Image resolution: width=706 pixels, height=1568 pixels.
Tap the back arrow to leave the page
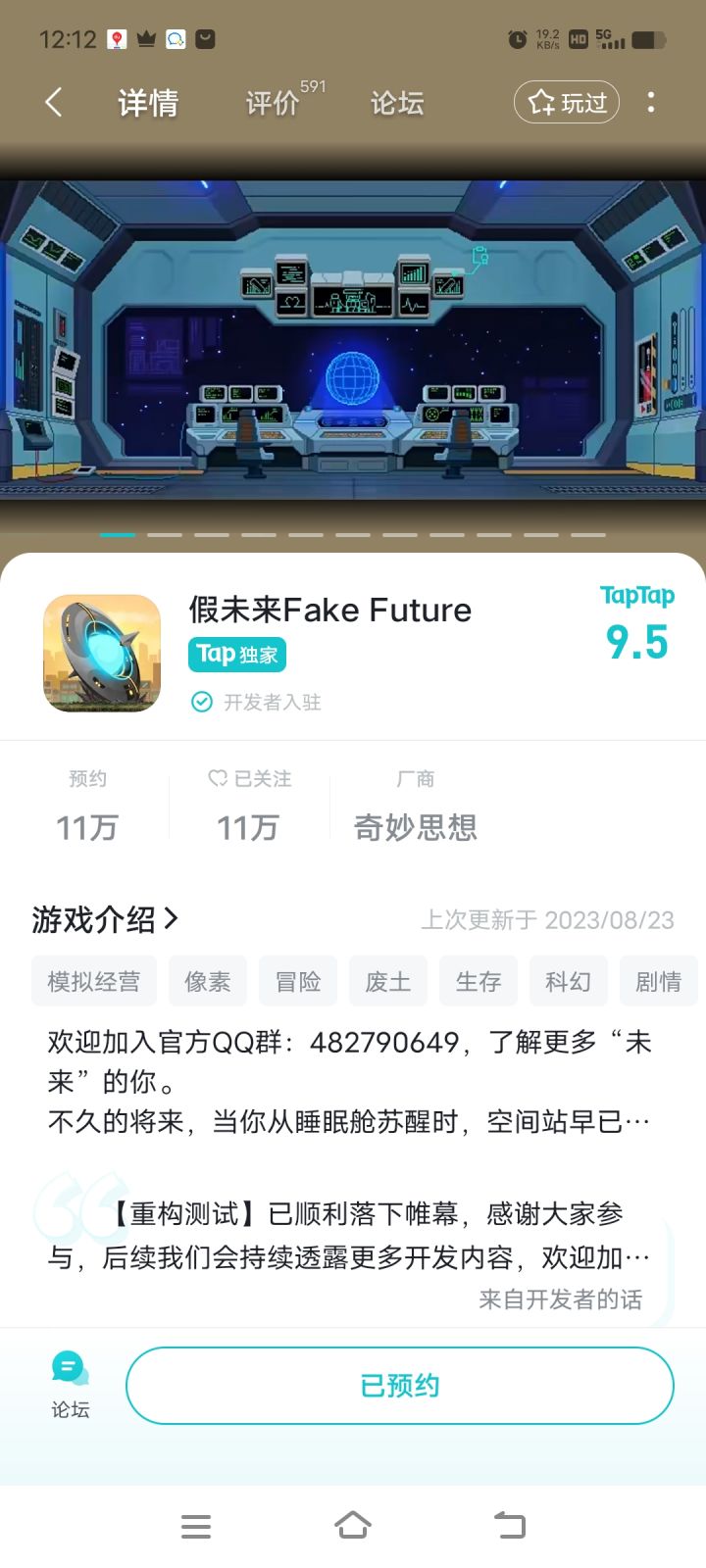pyautogui.click(x=54, y=102)
